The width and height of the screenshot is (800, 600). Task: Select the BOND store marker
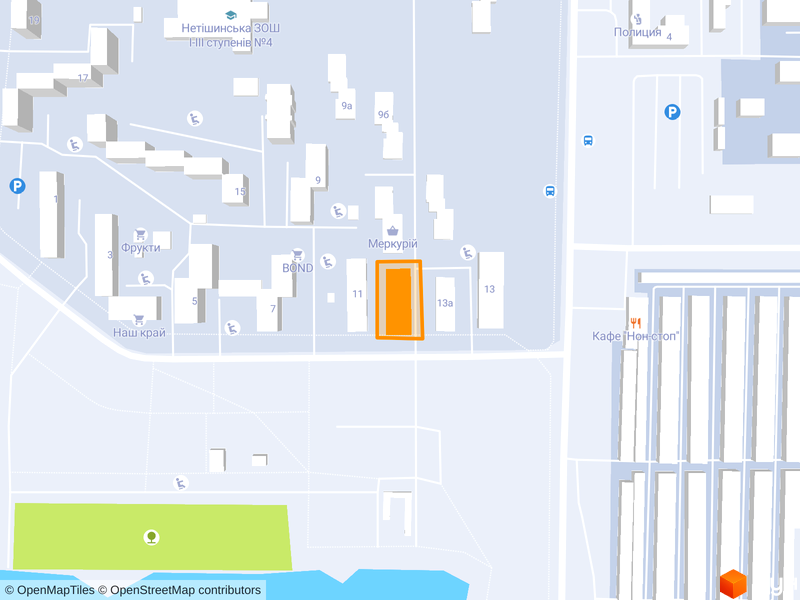297,255
